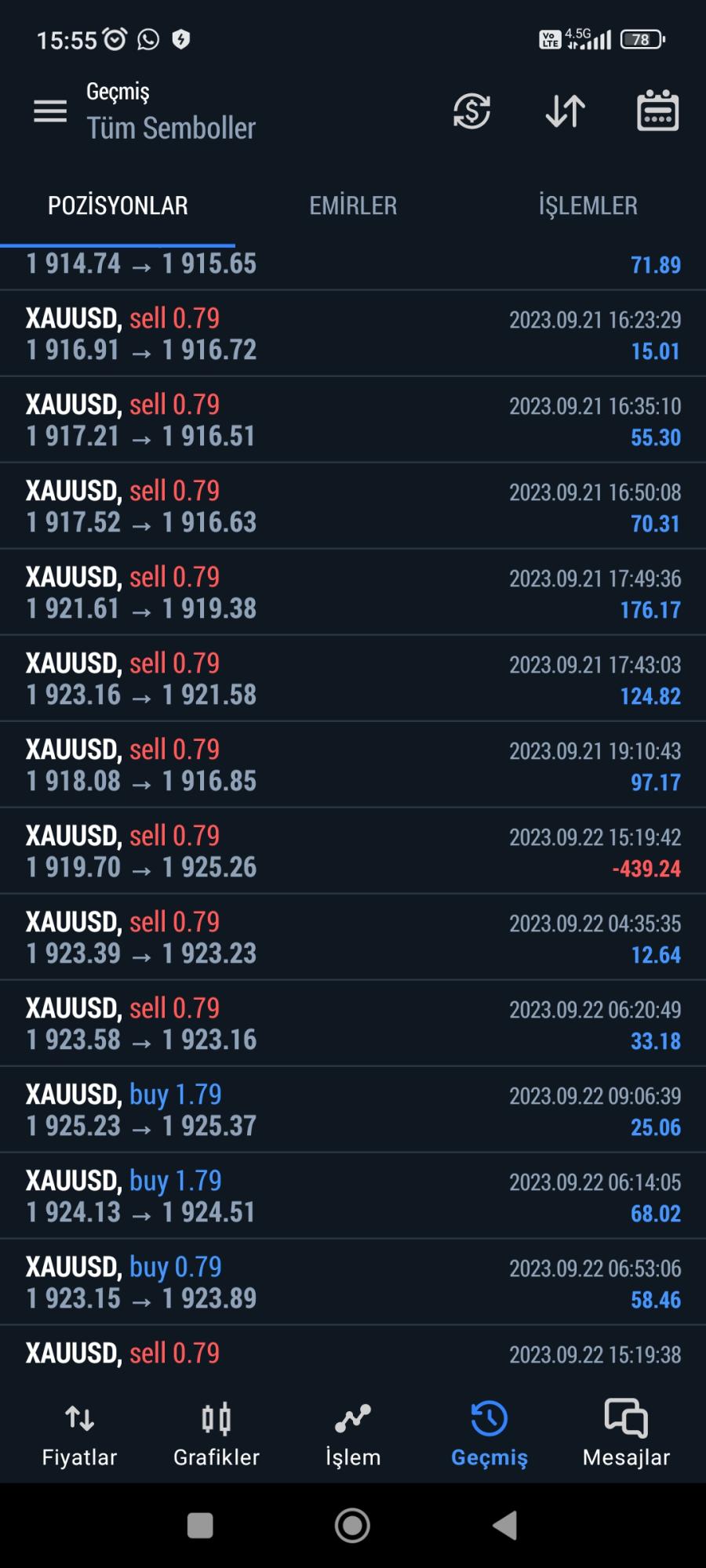Screen dimensions: 706x1568
Task: Tap the Android home circle button
Action: coord(352,1526)
